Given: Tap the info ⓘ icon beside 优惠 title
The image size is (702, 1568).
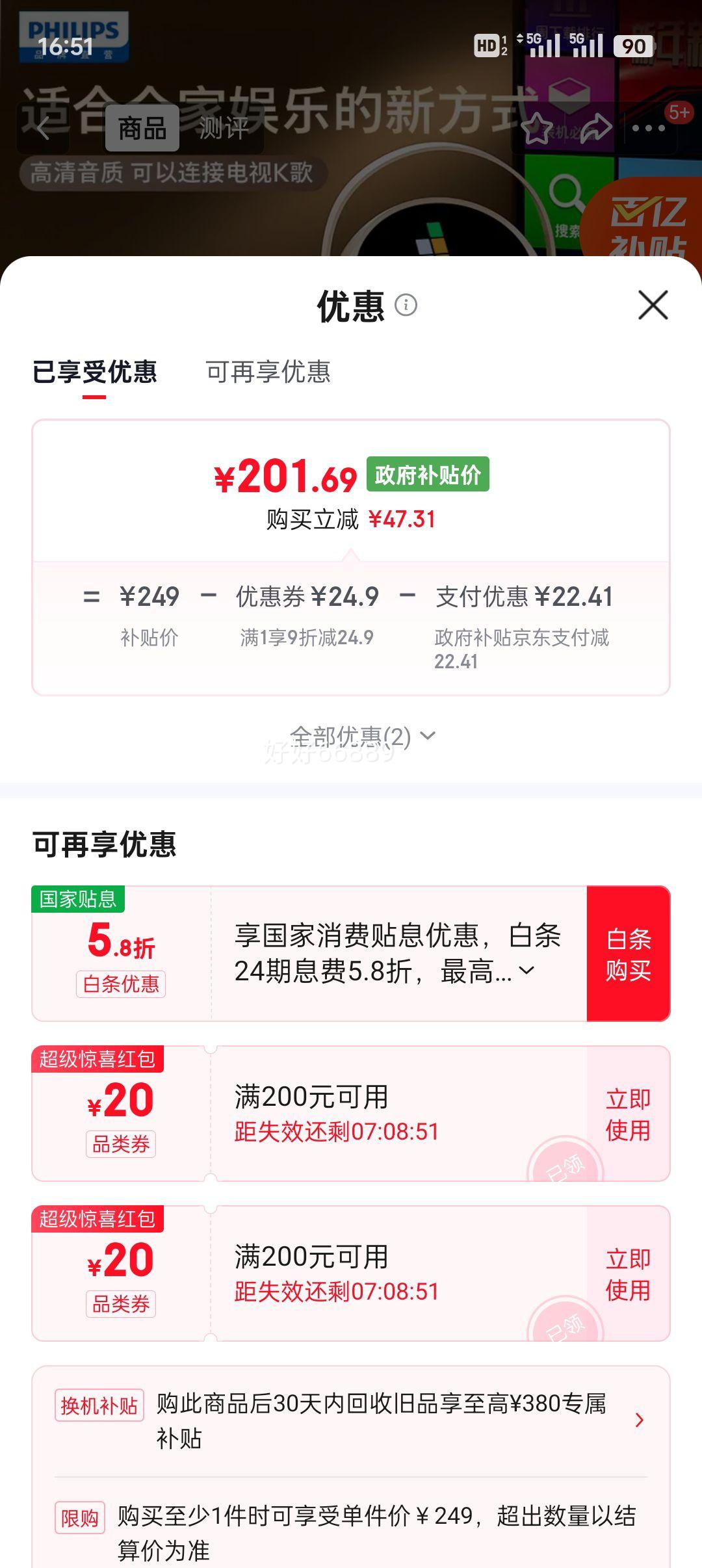Looking at the screenshot, I should pos(407,304).
